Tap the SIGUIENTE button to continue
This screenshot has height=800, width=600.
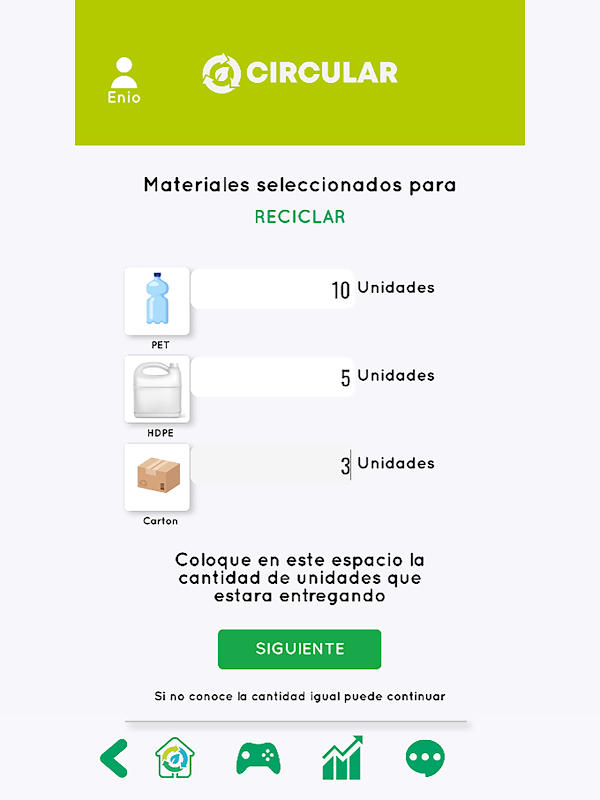click(x=299, y=649)
